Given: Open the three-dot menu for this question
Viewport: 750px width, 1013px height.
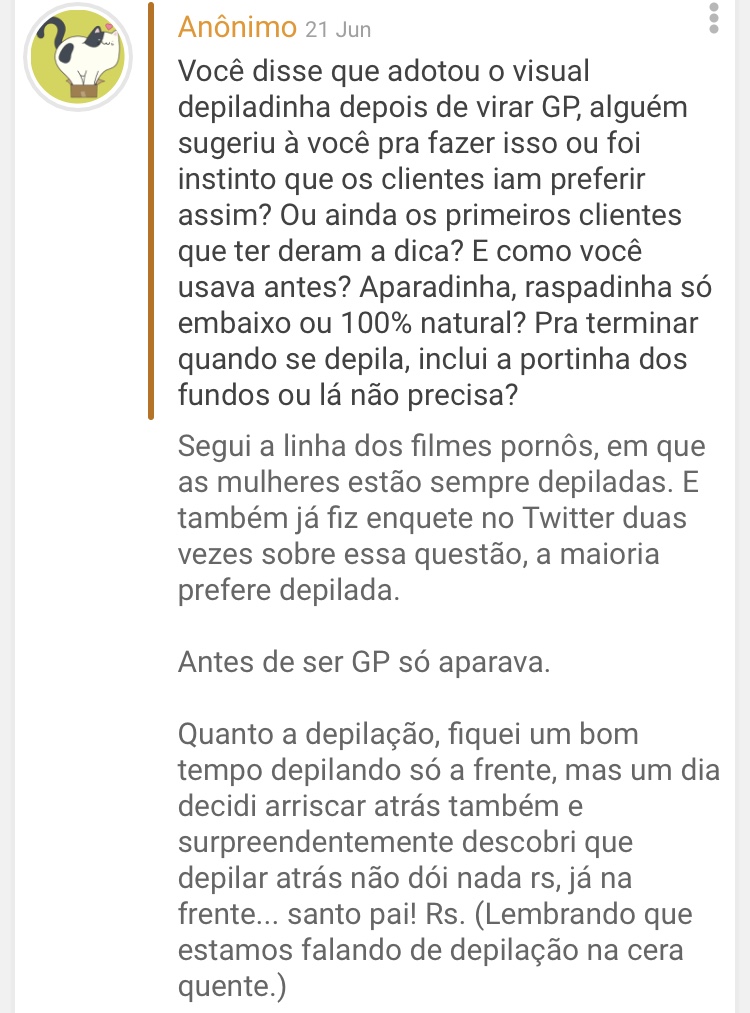Looking at the screenshot, I should click(713, 19).
